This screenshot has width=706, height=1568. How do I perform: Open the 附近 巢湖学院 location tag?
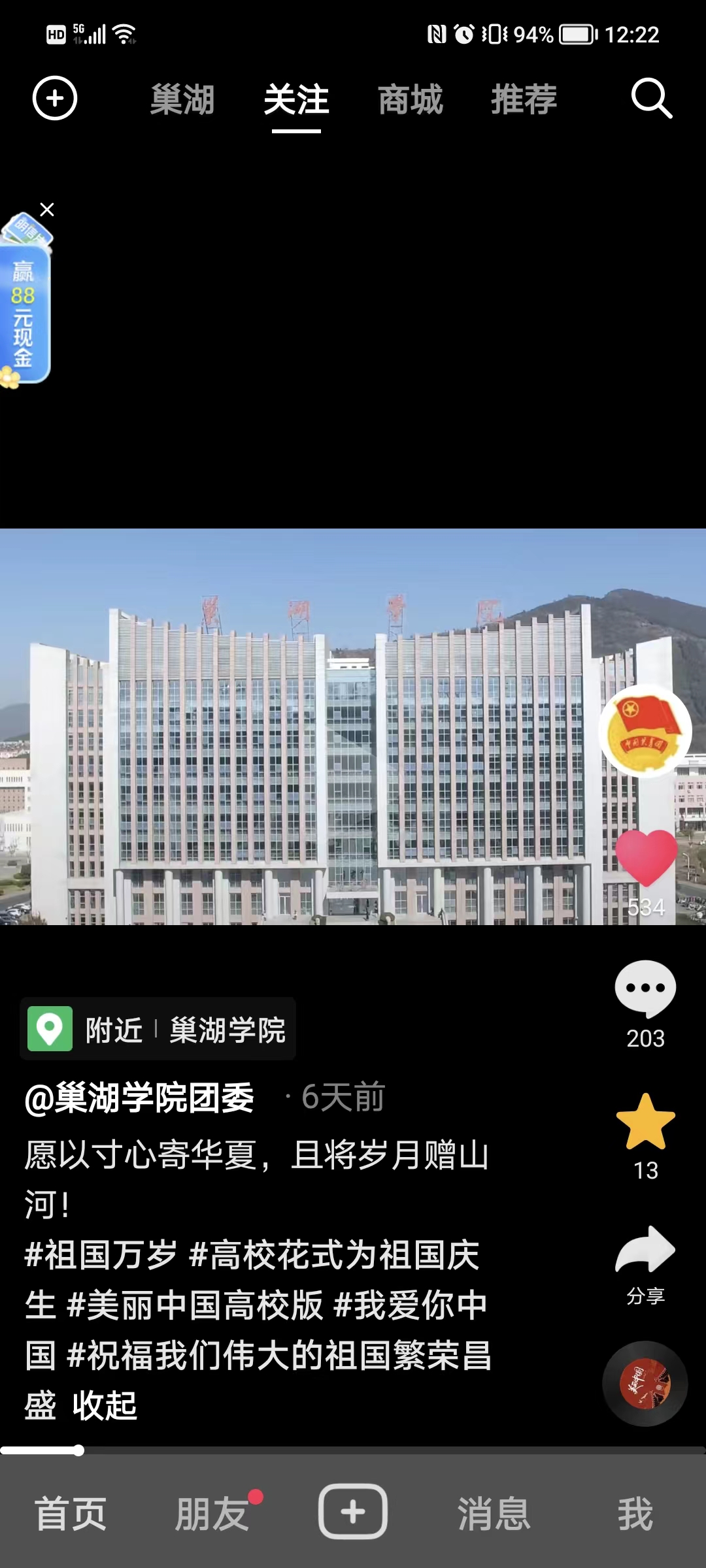(x=158, y=1029)
